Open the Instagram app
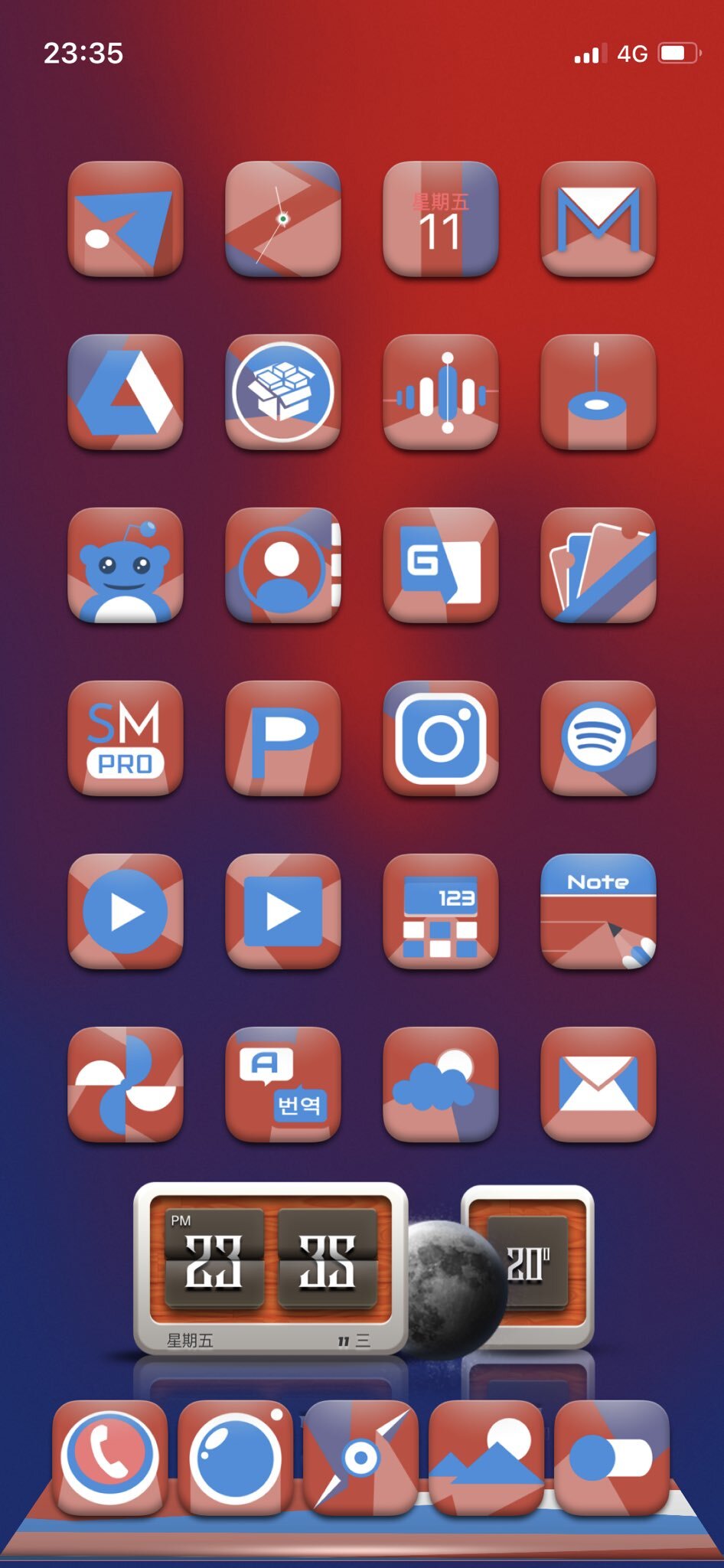Screen dimensions: 724x1568 (441, 738)
